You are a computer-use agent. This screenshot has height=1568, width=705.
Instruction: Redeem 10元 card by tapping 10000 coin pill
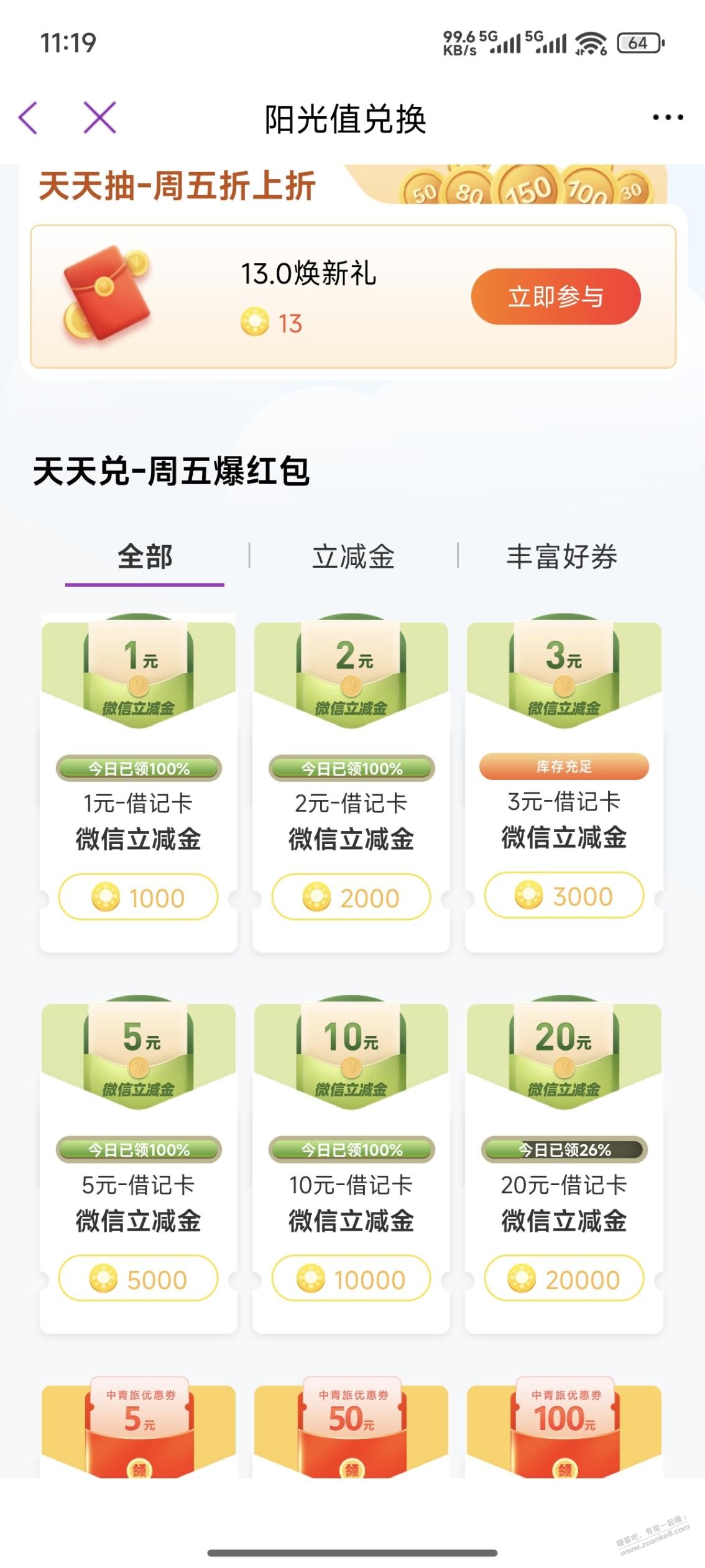(351, 1278)
